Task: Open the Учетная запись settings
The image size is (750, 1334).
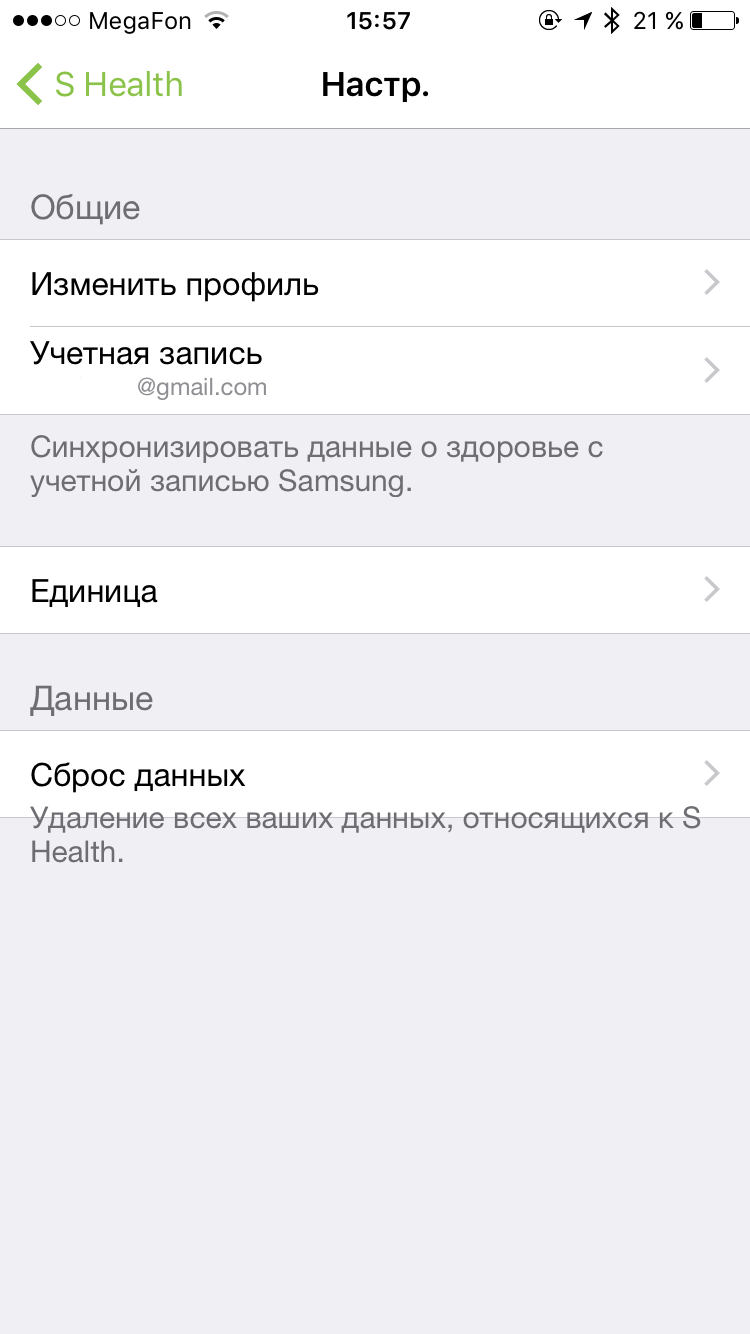Action: [x=375, y=370]
